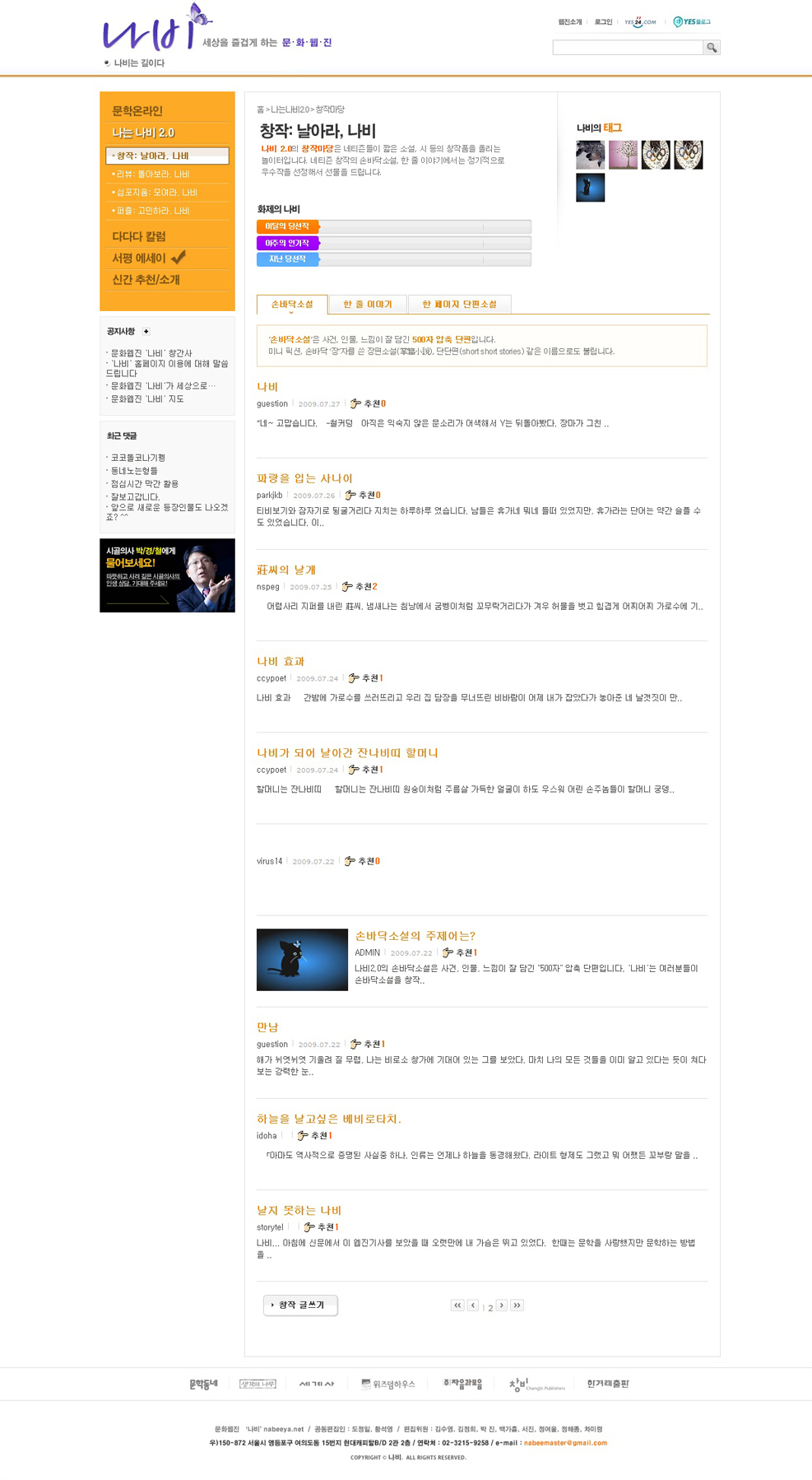812x1480 pixels.
Task: Open 다다다 칼럼 menu
Action: click(x=139, y=236)
